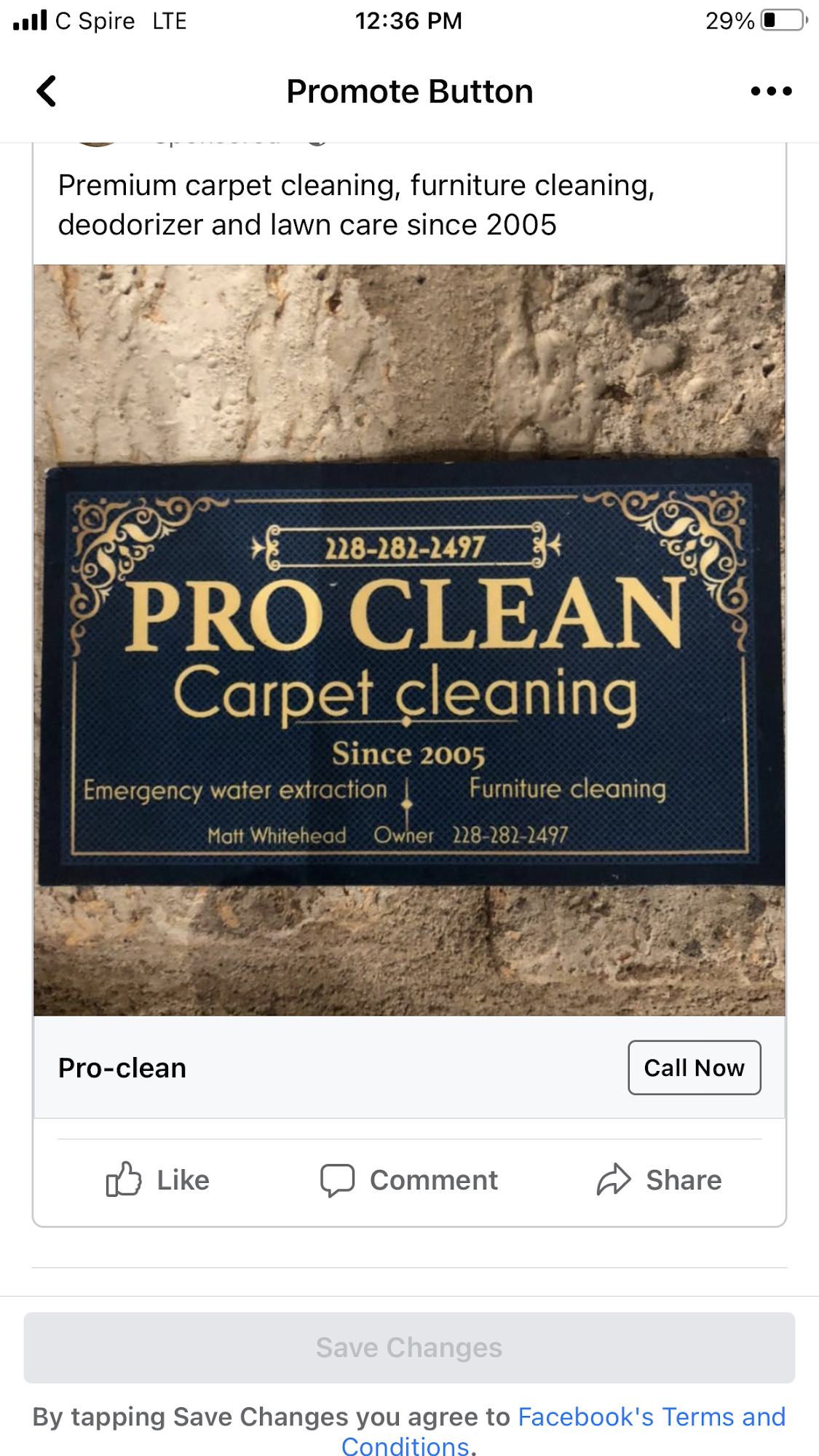Open the Pro Clean business card image
Viewport: 819px width, 1456px height.
coord(409,640)
